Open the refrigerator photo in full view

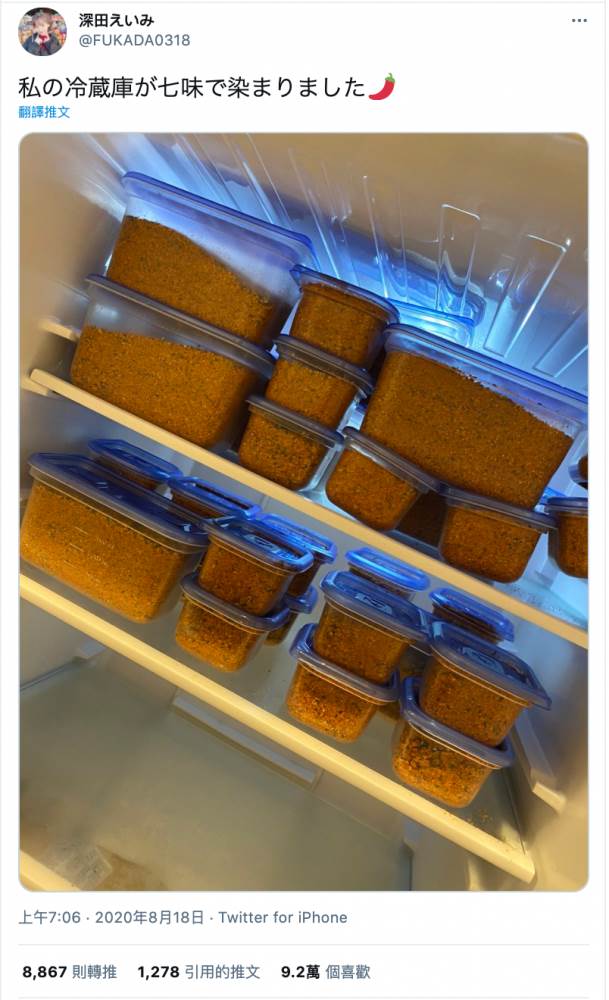(303, 511)
